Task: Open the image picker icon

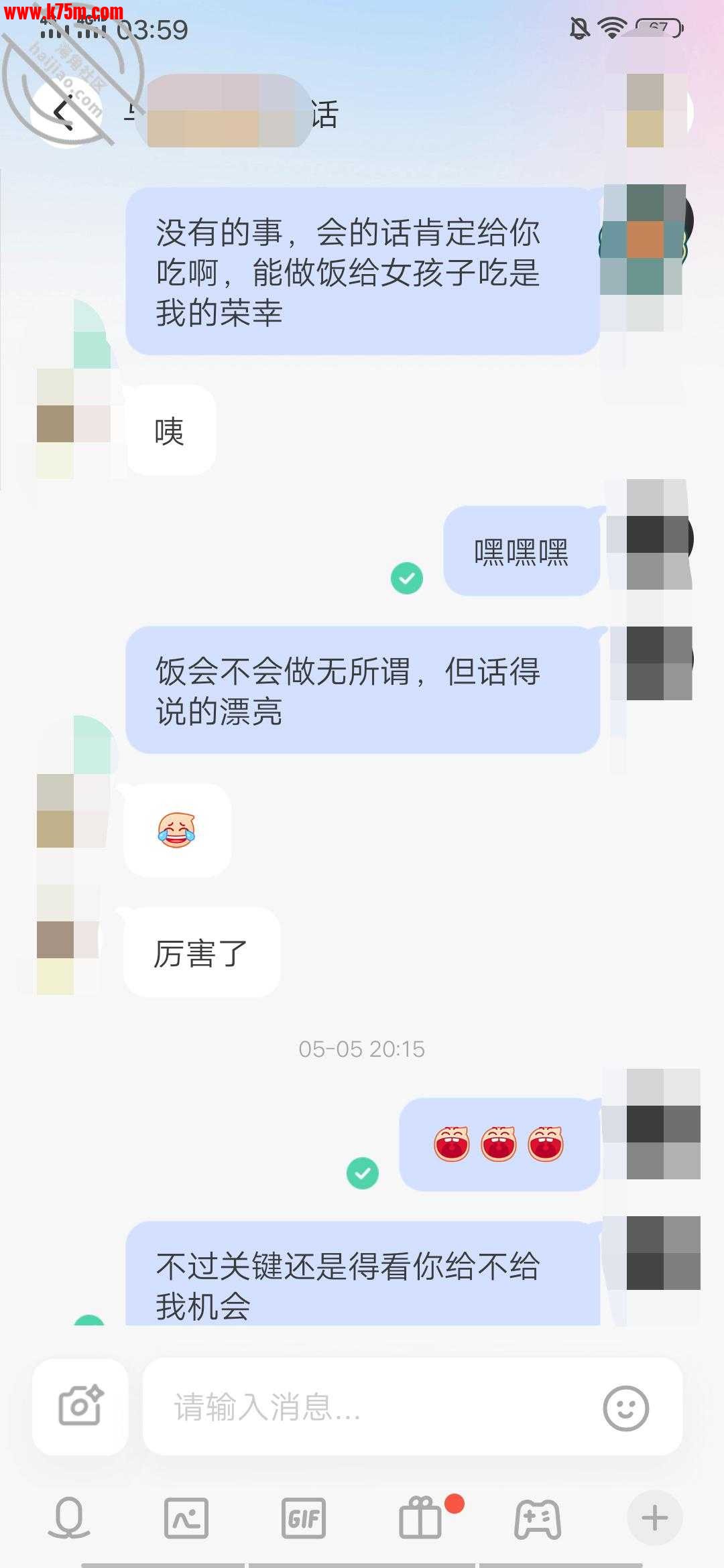Action: click(186, 1518)
